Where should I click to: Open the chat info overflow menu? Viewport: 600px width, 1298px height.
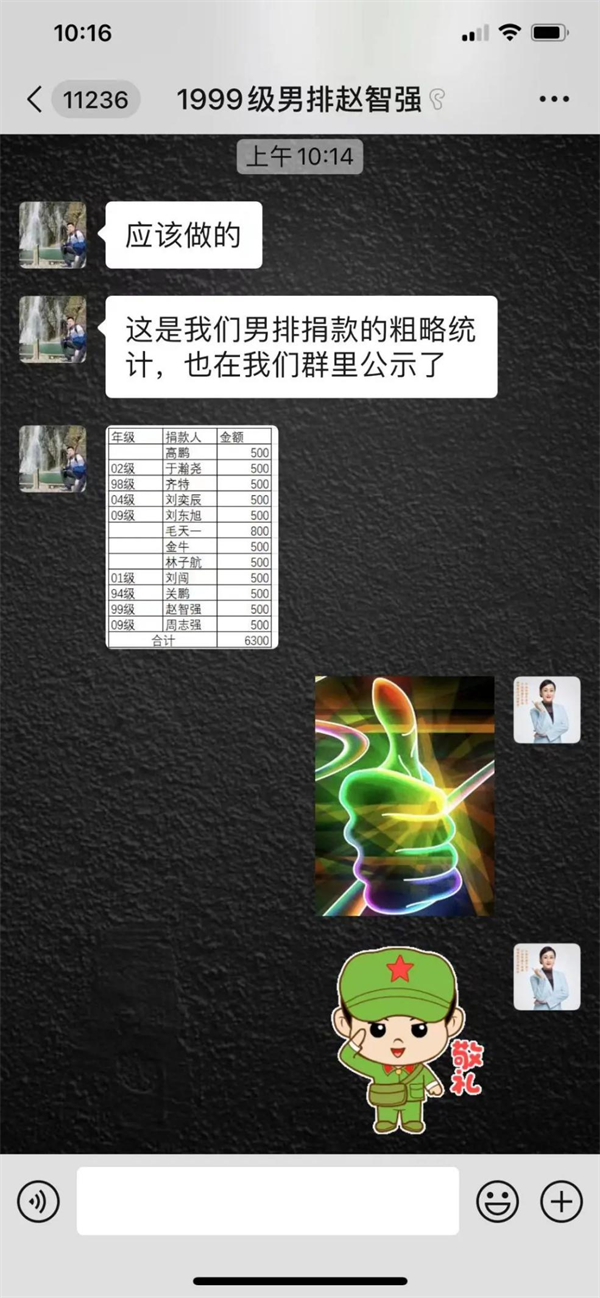tap(553, 99)
